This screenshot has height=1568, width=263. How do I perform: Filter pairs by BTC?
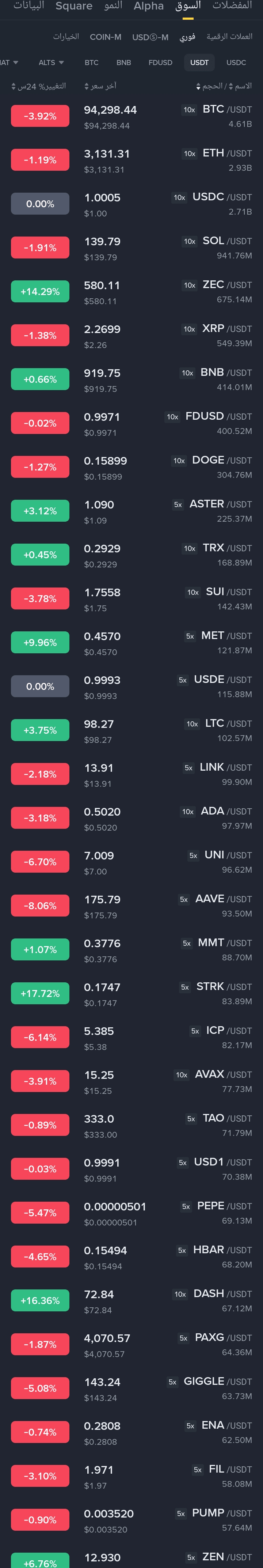[91, 63]
